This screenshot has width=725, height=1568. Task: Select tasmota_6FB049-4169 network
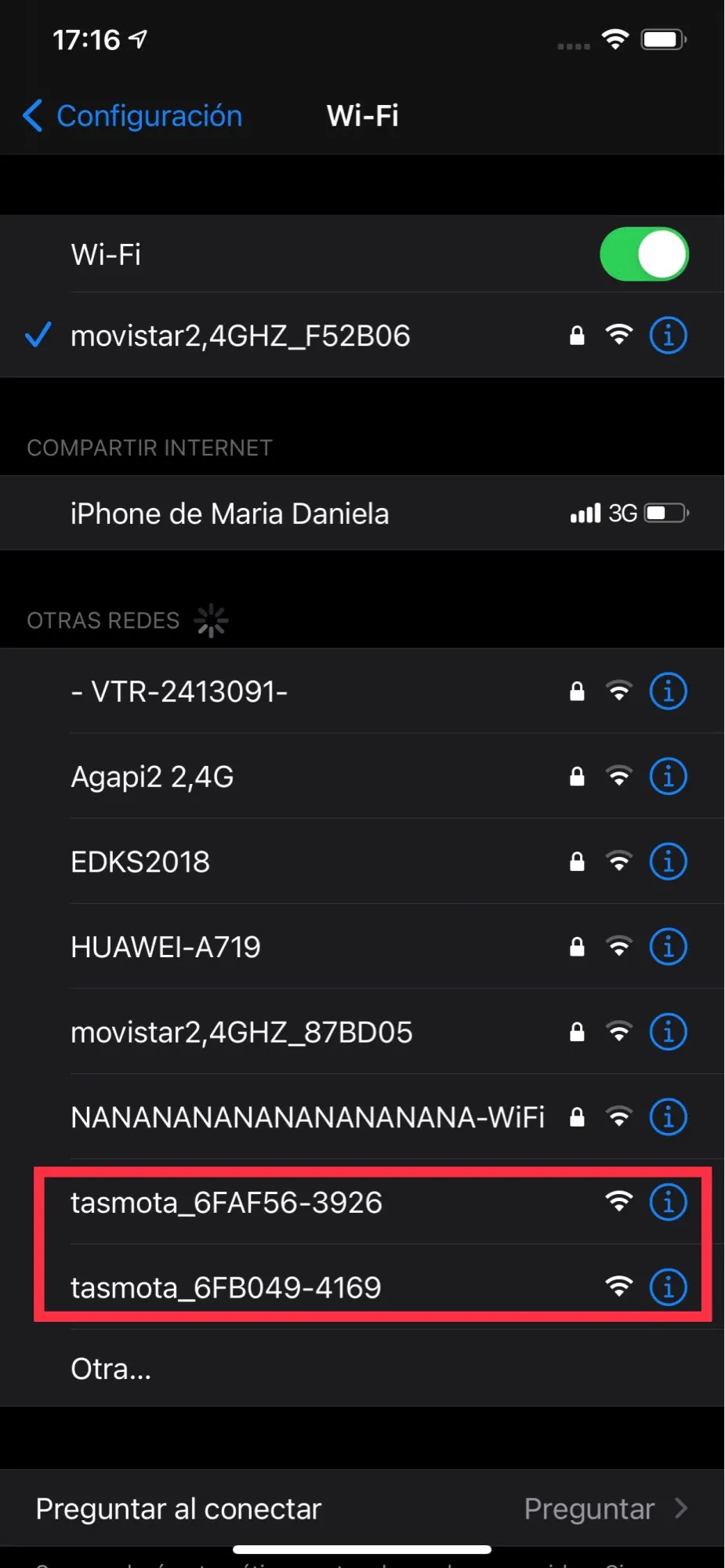[x=227, y=1287]
